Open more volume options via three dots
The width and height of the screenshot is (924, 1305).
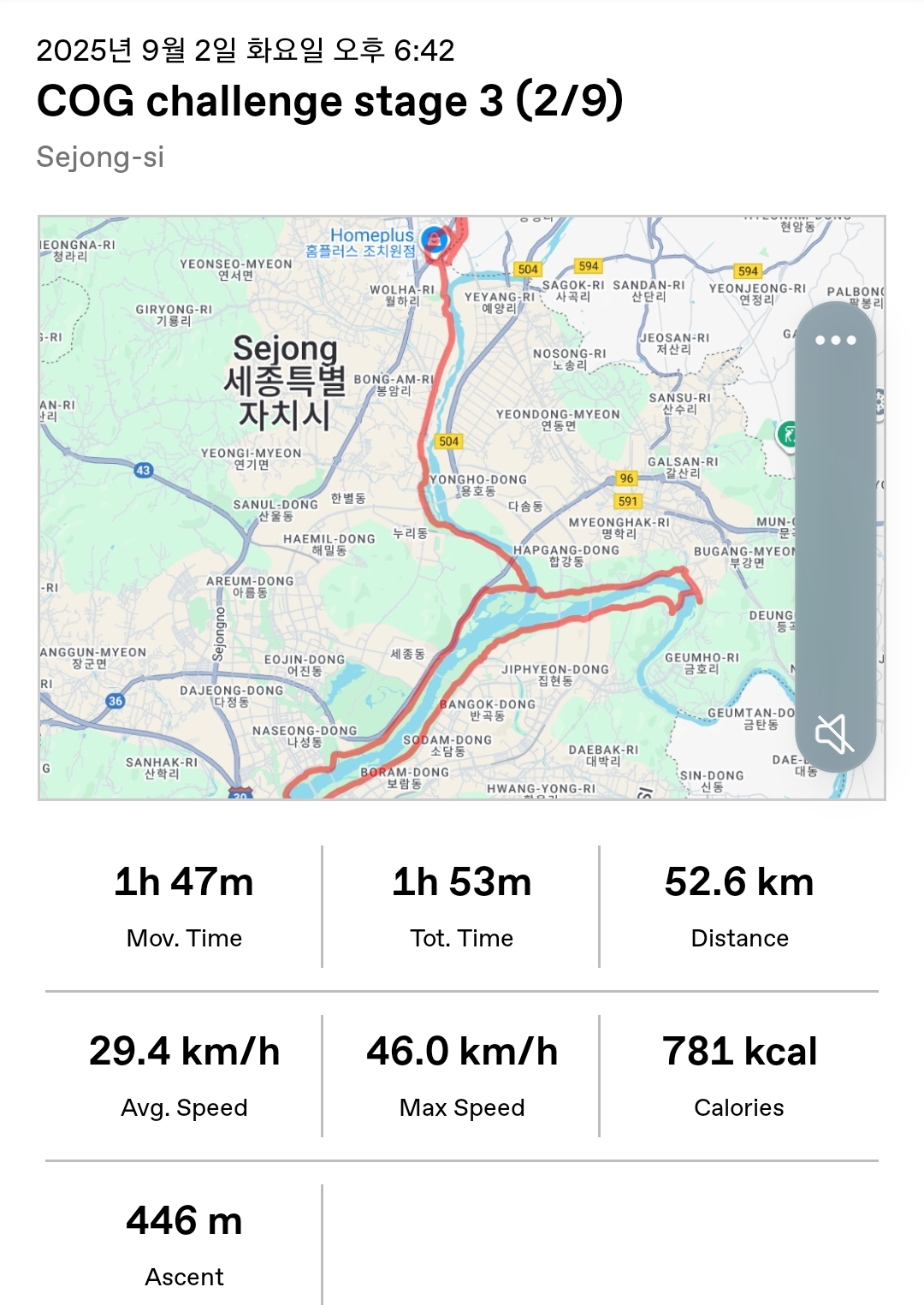[x=835, y=340]
